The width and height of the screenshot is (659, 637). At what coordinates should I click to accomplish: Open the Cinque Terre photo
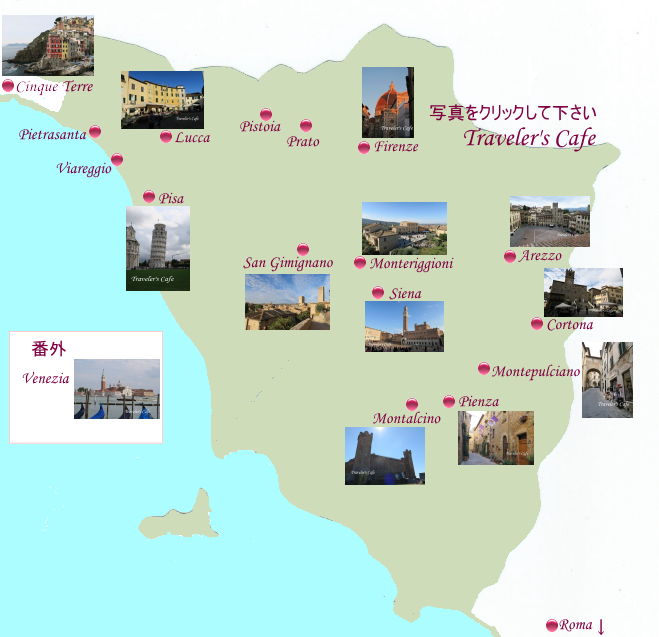pos(47,45)
